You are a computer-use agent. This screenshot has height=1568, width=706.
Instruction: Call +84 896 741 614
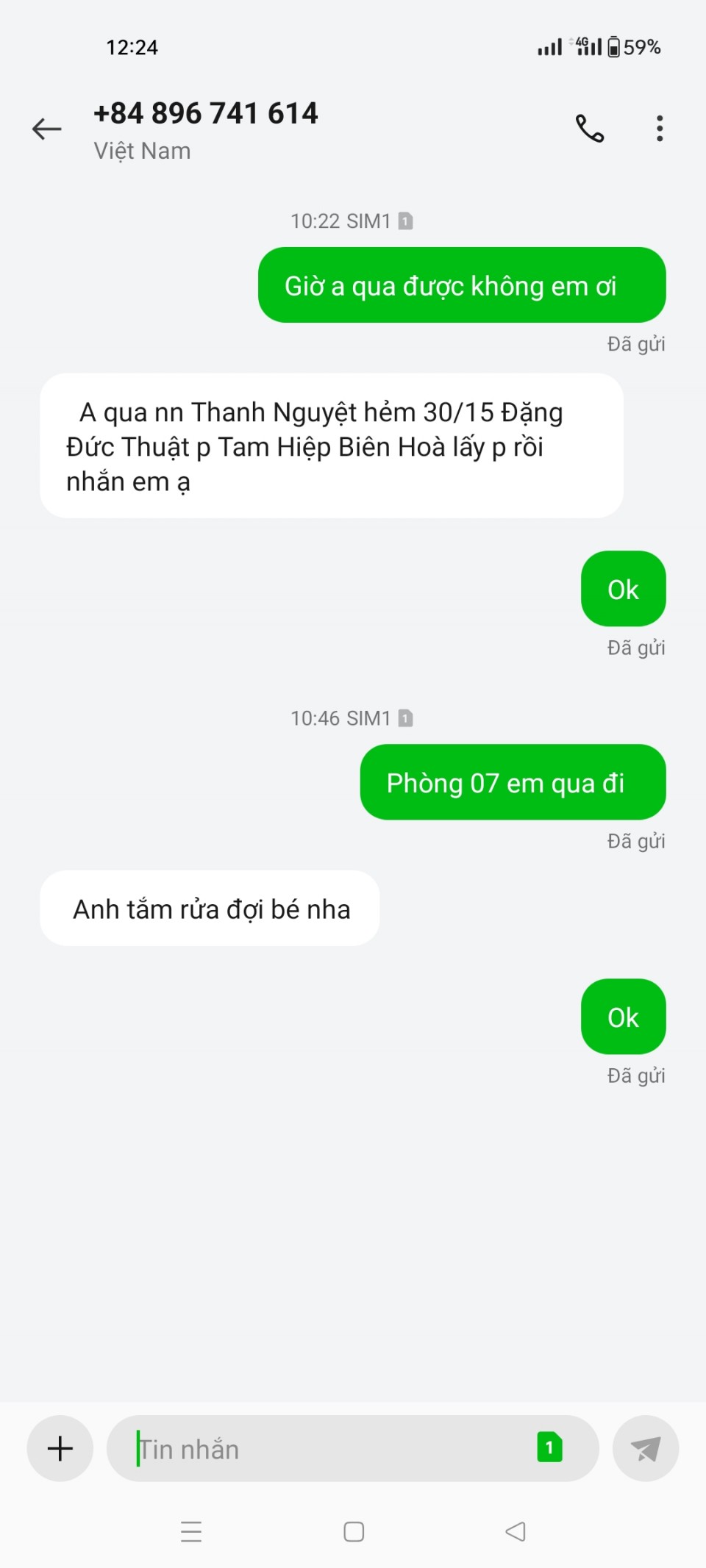point(589,129)
